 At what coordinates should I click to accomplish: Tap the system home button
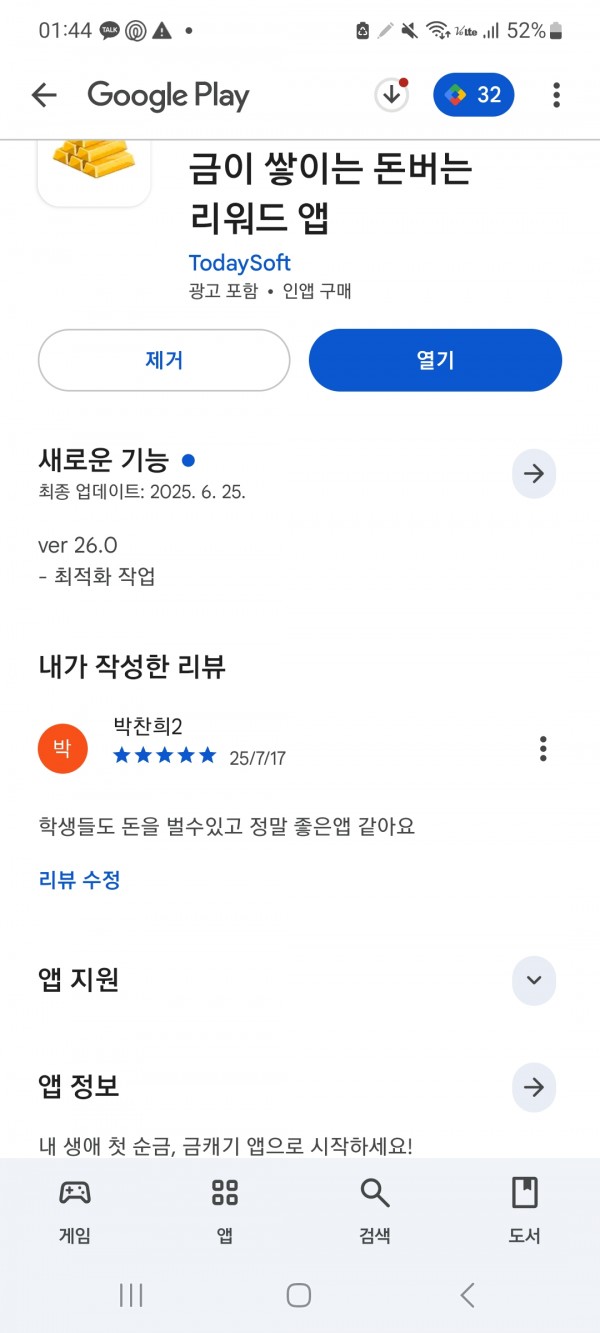coord(299,1296)
